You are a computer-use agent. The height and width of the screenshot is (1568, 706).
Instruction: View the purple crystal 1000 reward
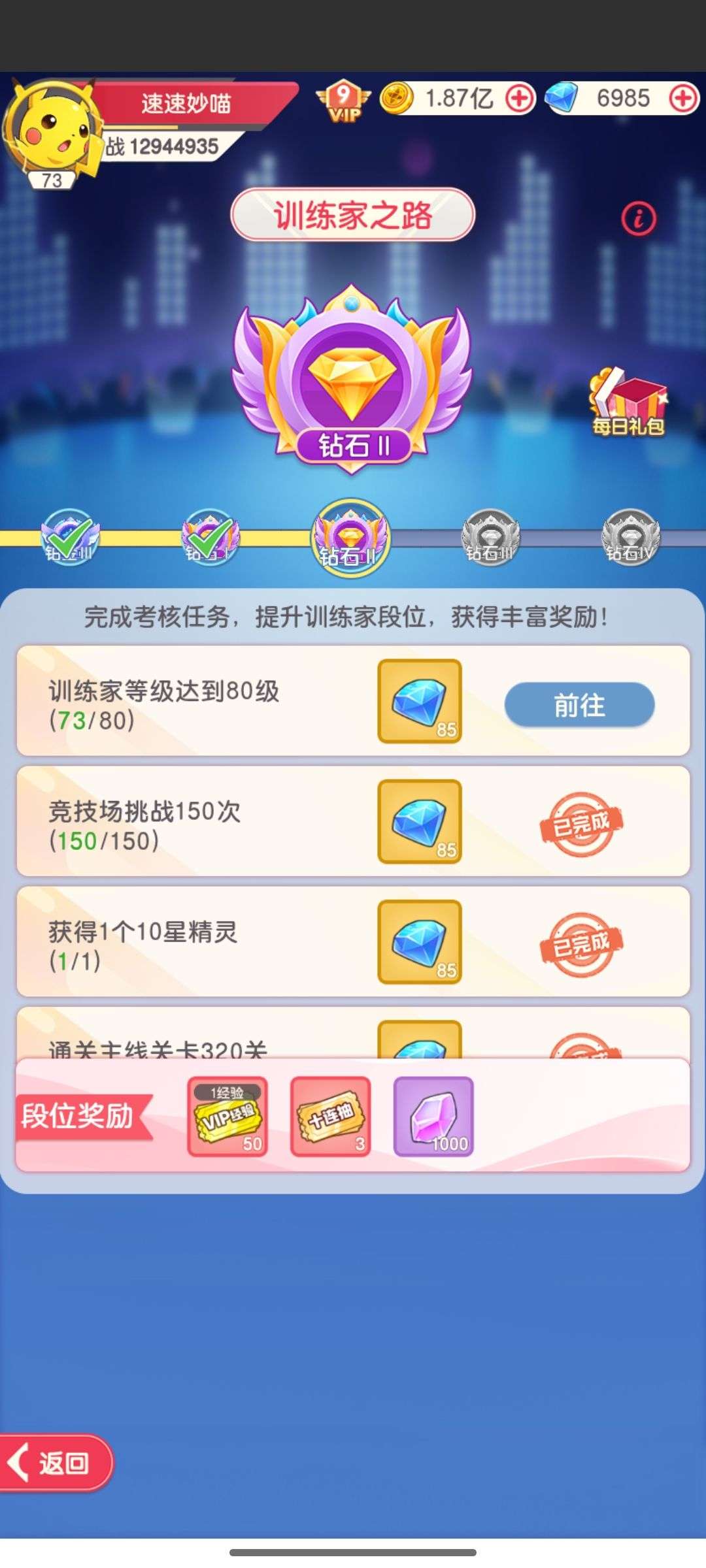pos(433,1116)
